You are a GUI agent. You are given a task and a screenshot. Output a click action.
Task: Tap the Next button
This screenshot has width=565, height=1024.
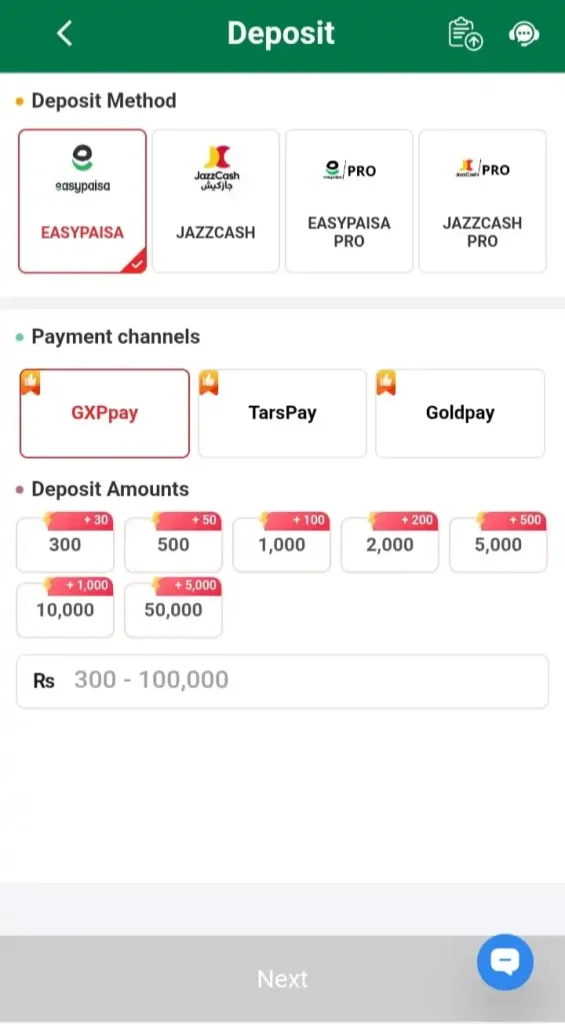point(282,978)
